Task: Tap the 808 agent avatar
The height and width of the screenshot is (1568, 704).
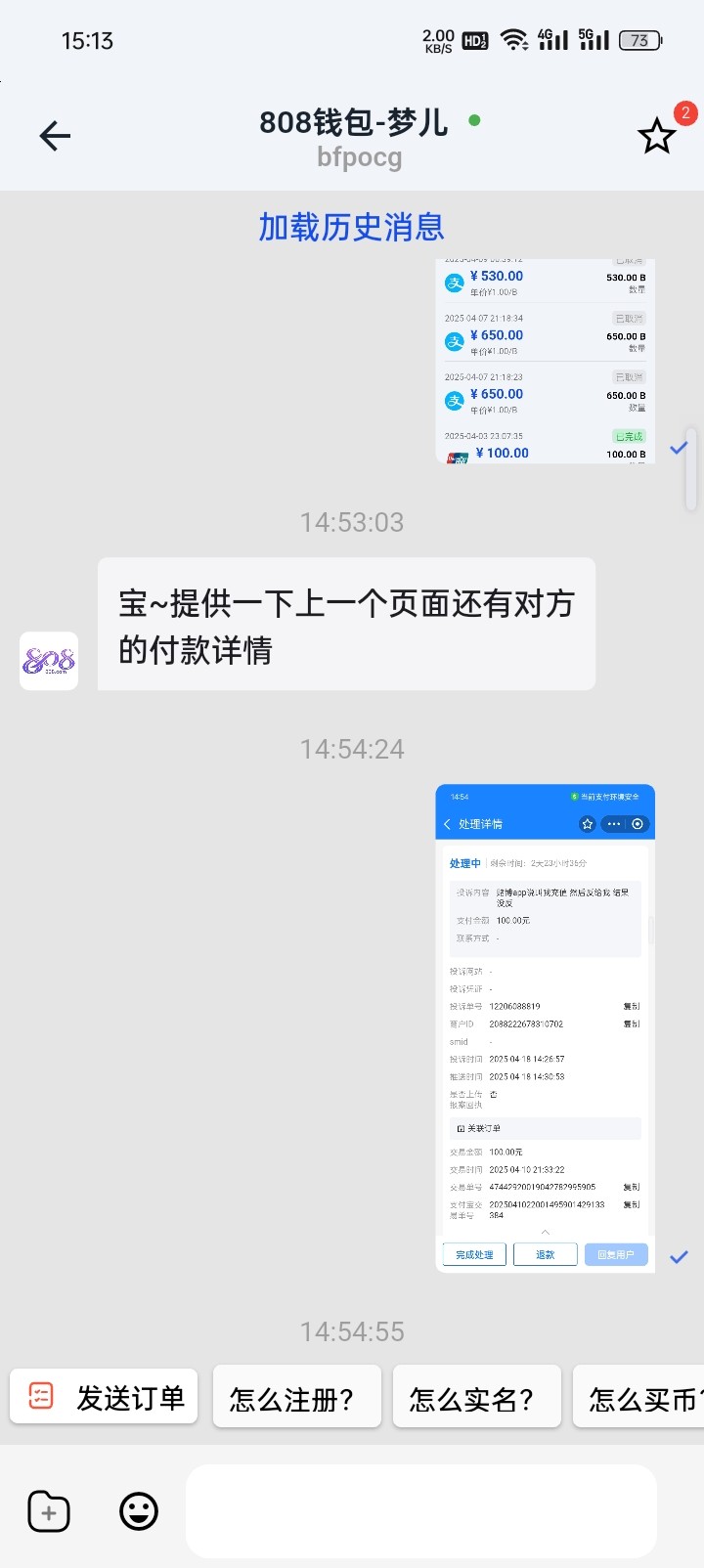Action: coord(49,661)
